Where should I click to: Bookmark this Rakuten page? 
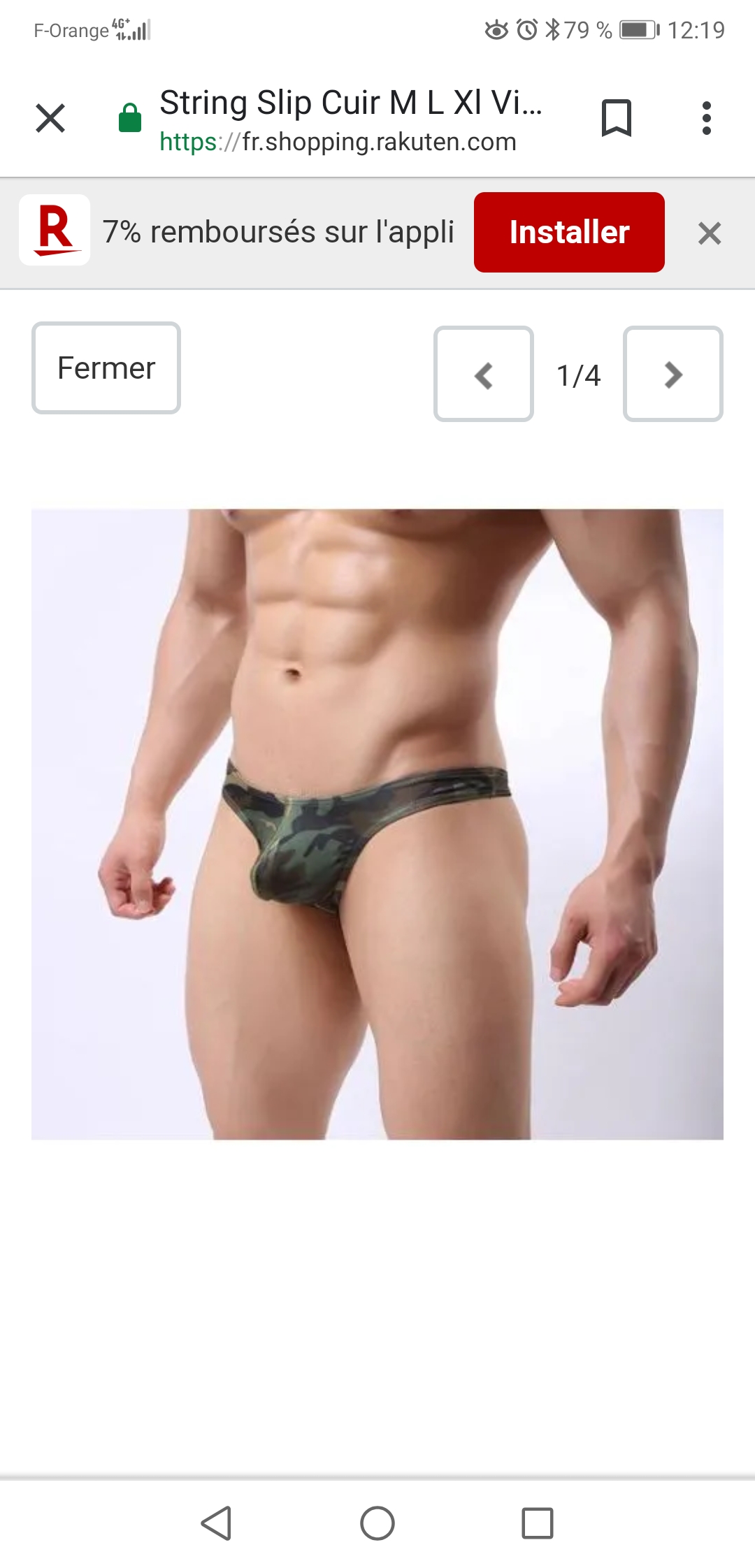pyautogui.click(x=616, y=118)
